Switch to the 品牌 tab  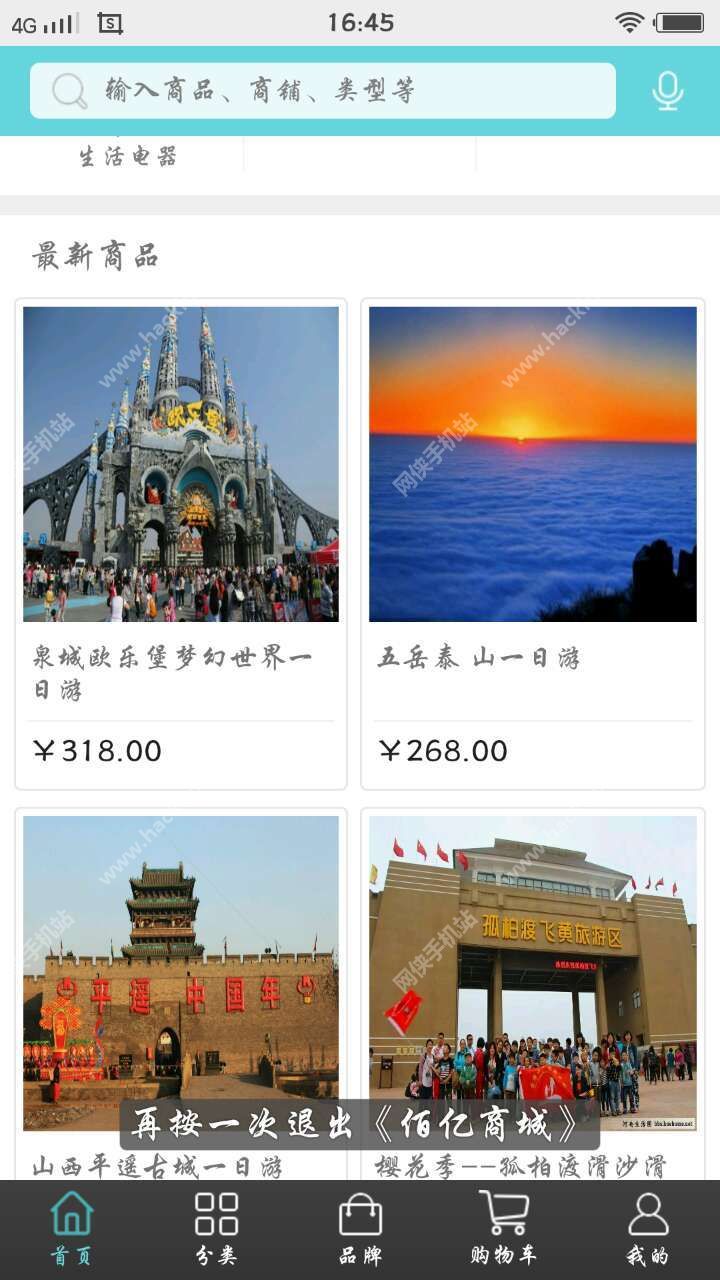tap(360, 1229)
